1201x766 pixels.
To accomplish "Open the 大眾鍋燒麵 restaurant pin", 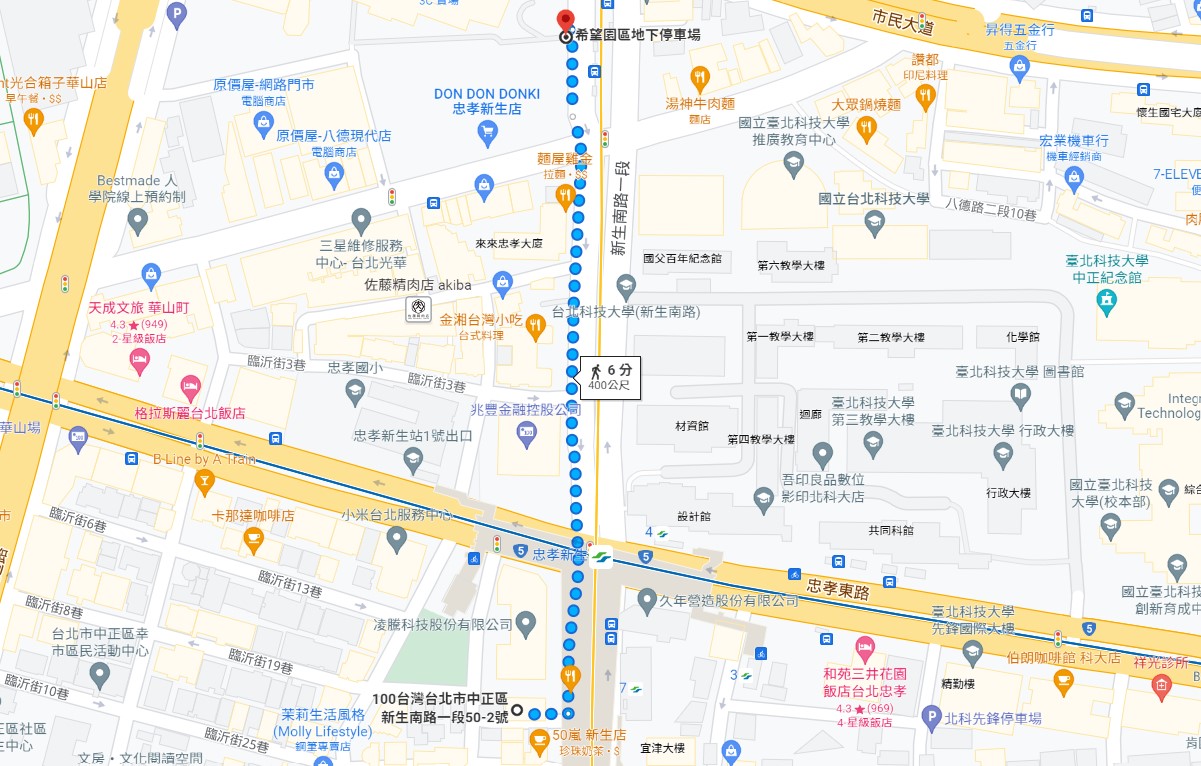I will [x=866, y=127].
